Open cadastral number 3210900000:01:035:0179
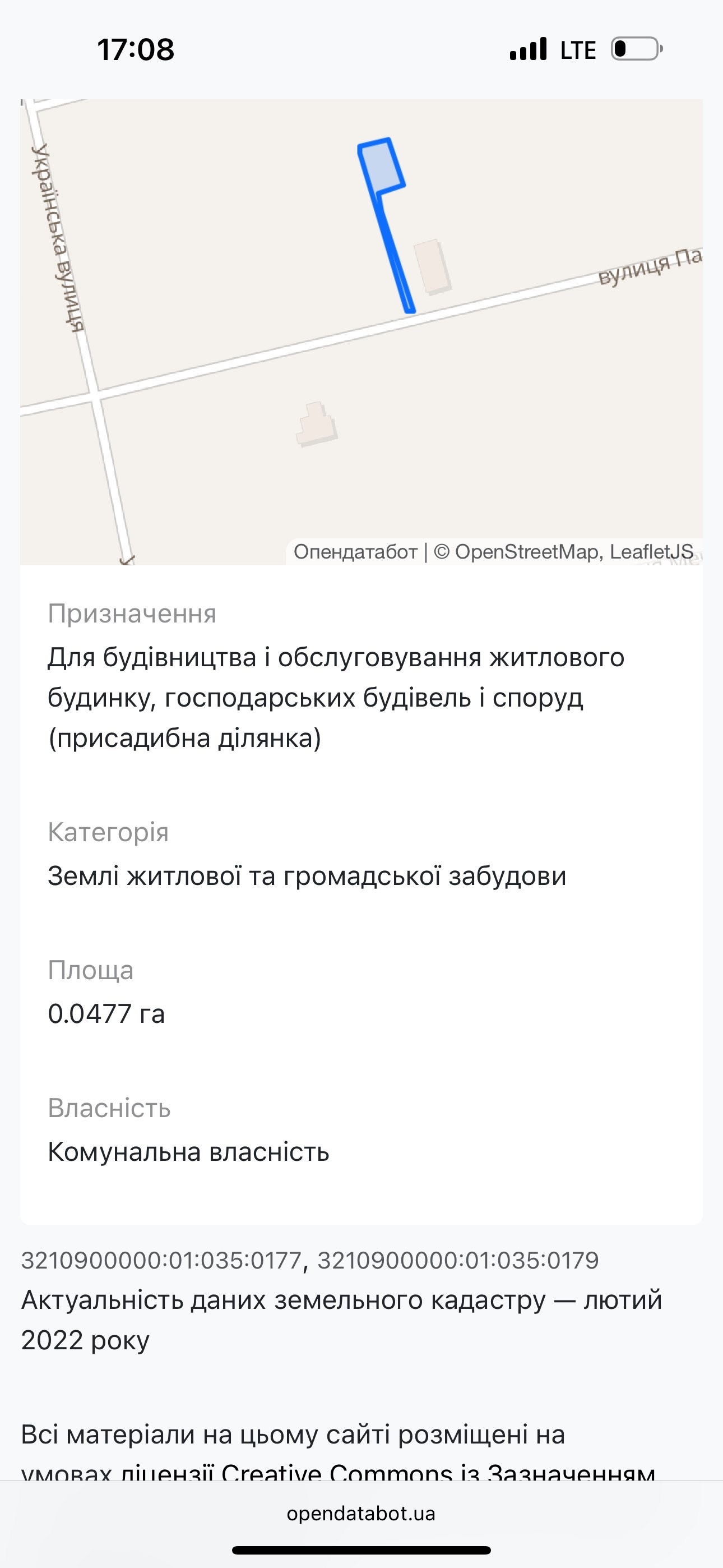The height and width of the screenshot is (1568, 723). [458, 1260]
